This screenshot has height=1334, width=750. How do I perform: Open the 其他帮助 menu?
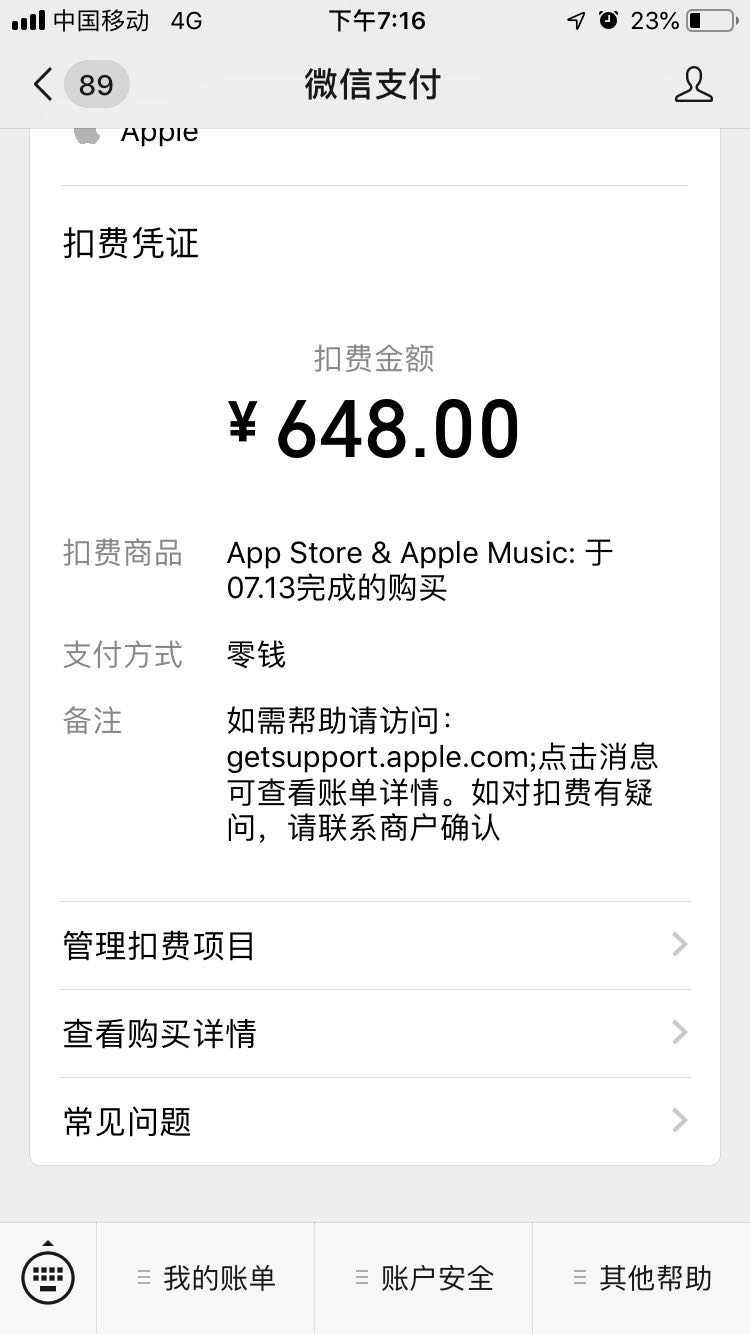click(x=642, y=1278)
